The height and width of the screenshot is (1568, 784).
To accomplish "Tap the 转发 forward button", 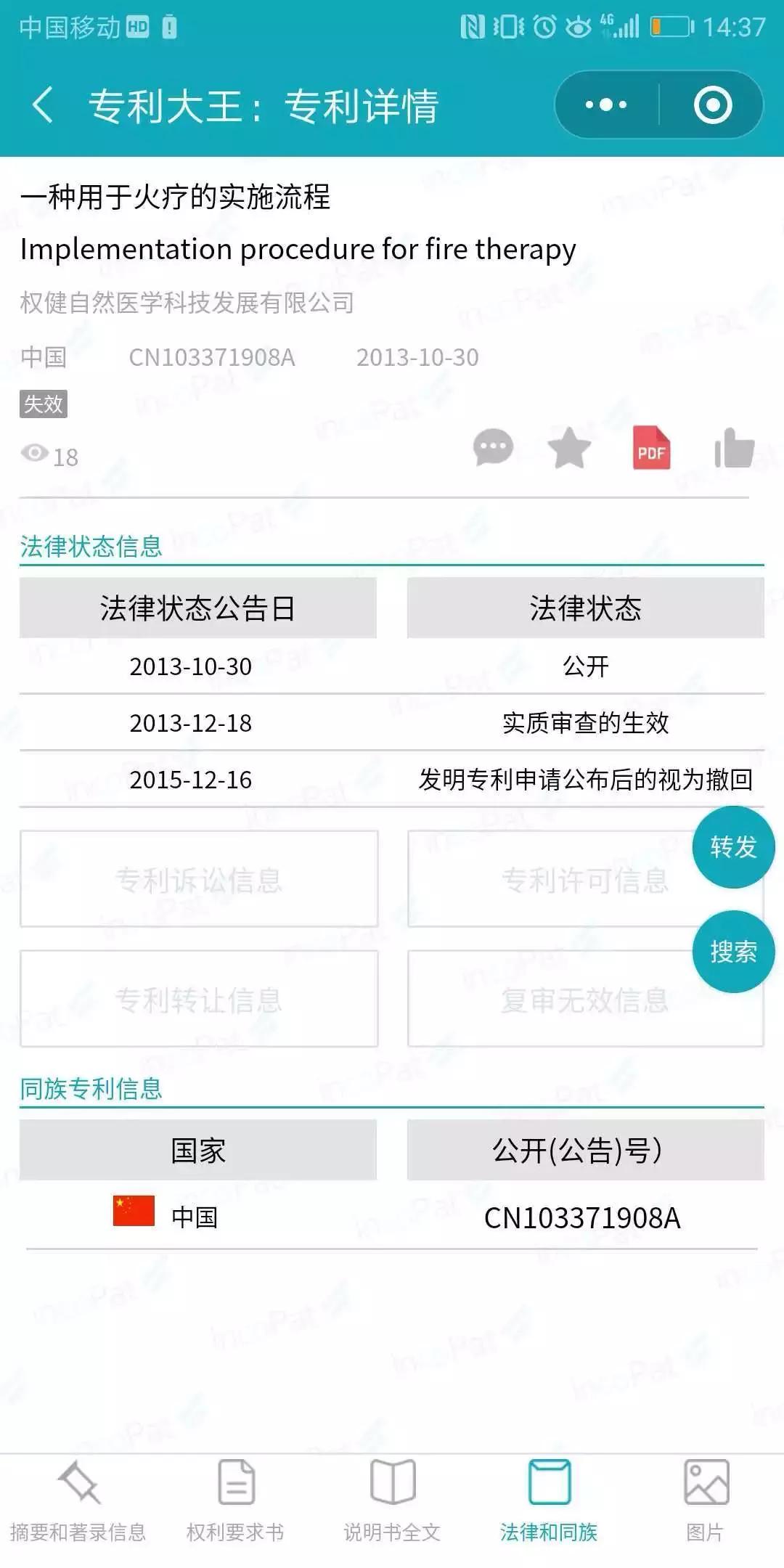I will coord(733,846).
